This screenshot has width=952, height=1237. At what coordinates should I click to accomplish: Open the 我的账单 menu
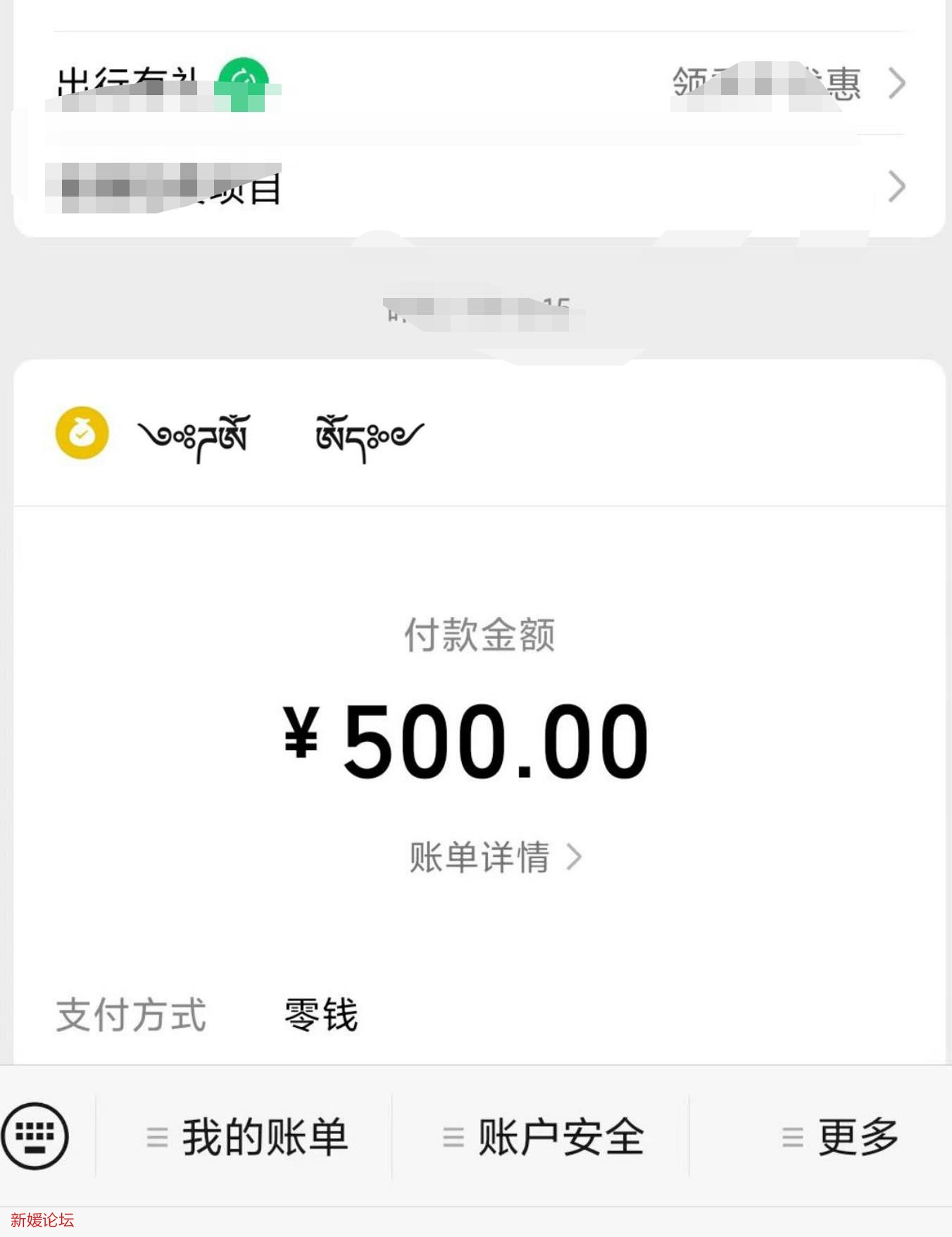tap(248, 1137)
